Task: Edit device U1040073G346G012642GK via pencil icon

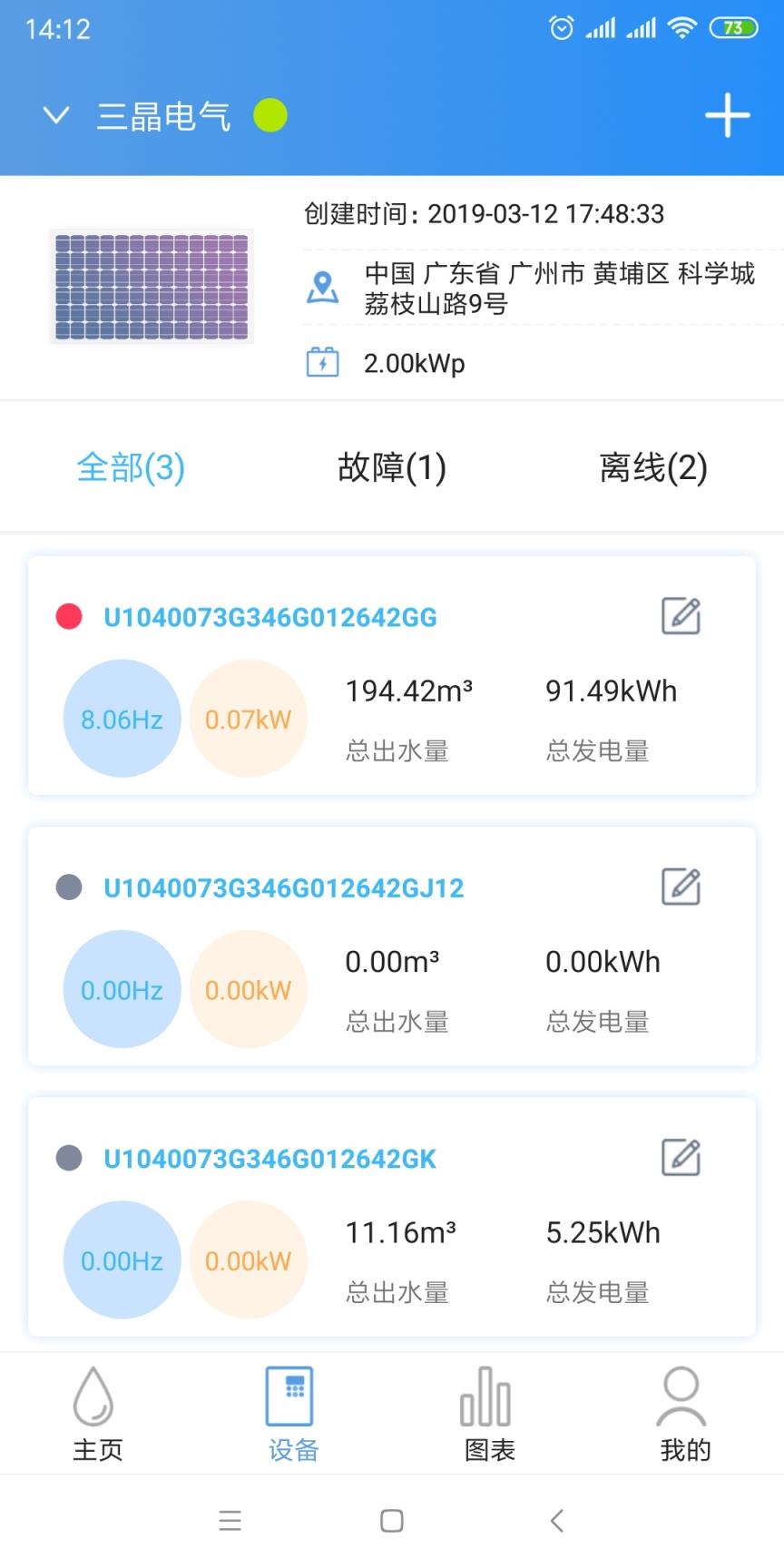Action: pyautogui.click(x=681, y=1157)
